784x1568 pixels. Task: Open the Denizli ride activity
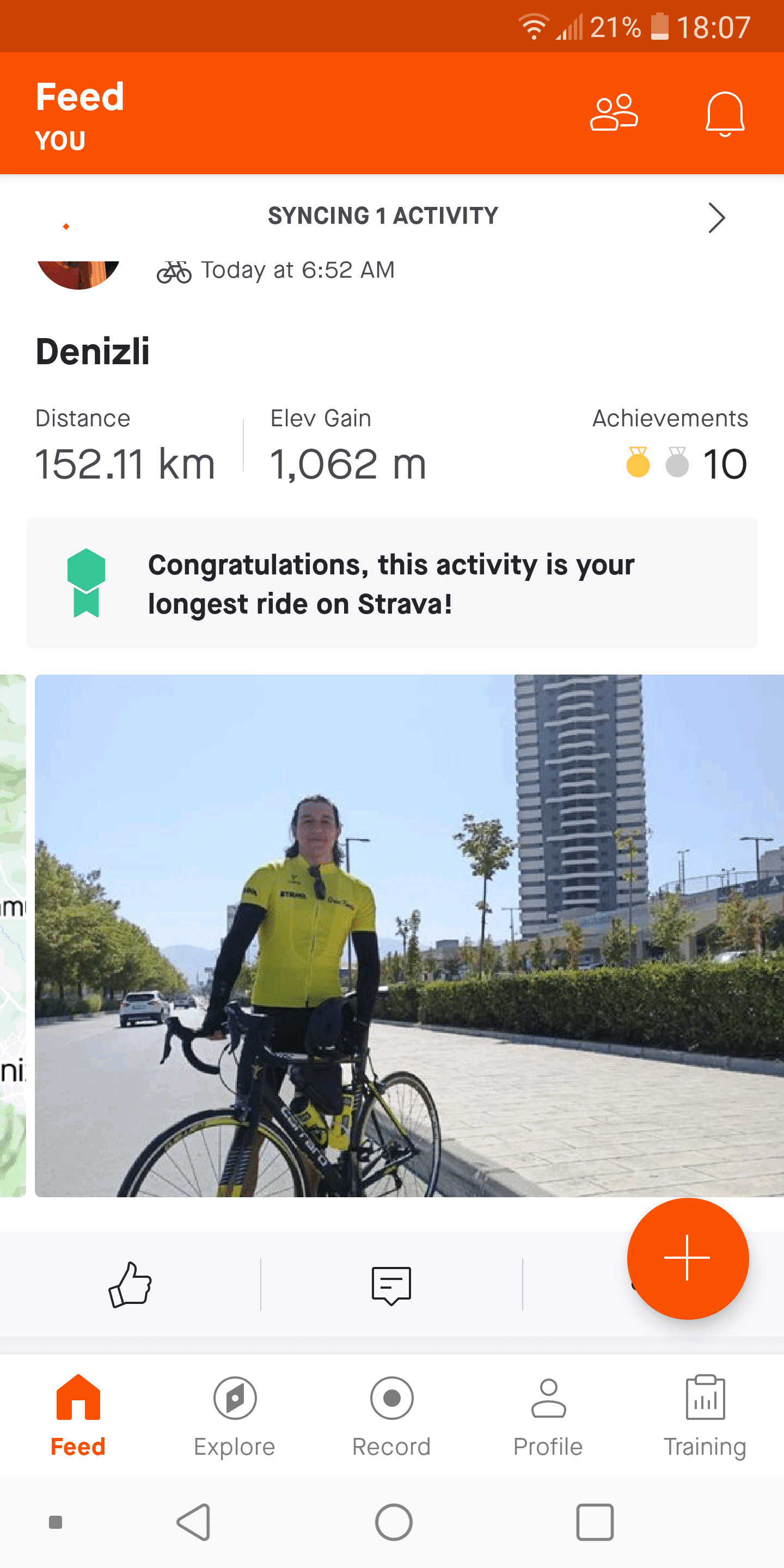pyautogui.click(x=93, y=352)
